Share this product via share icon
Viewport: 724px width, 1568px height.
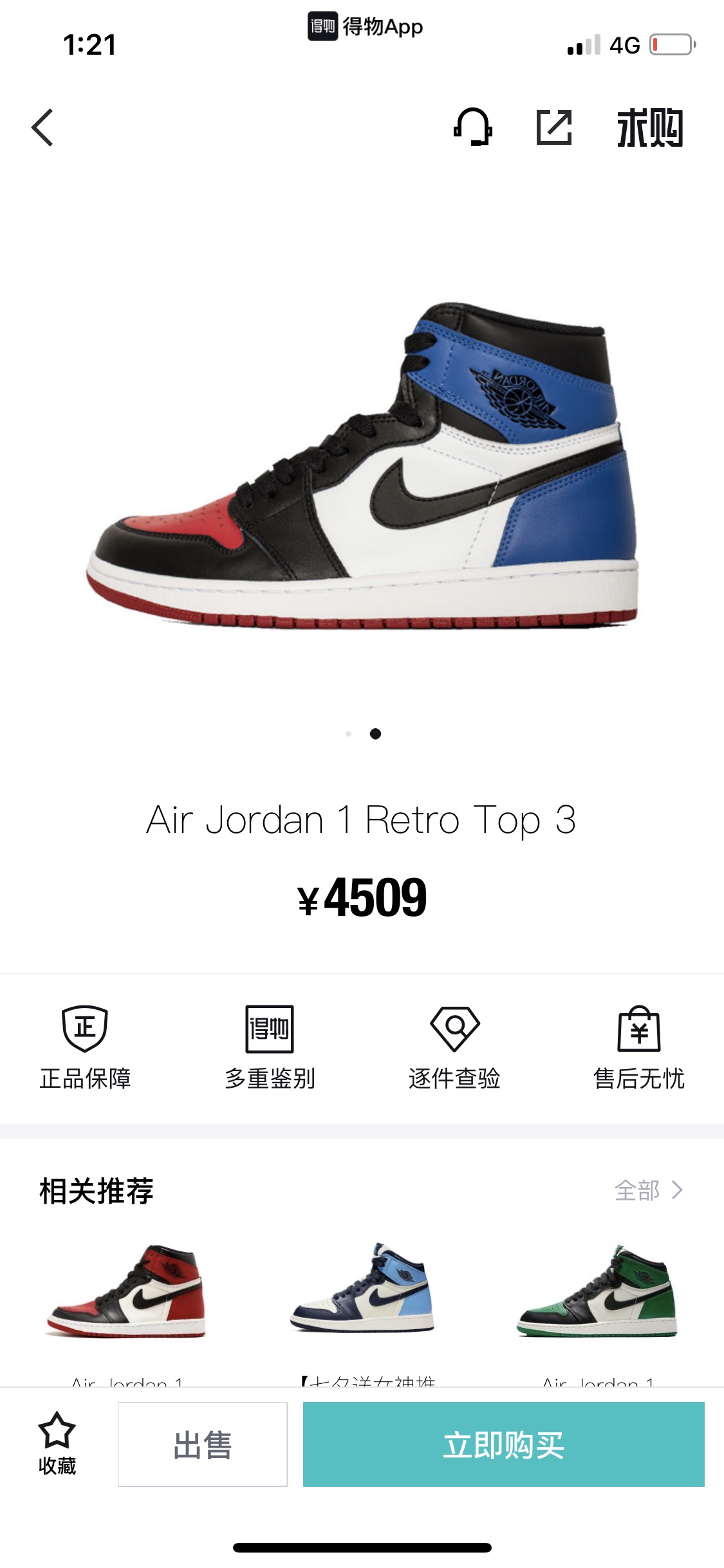point(554,127)
